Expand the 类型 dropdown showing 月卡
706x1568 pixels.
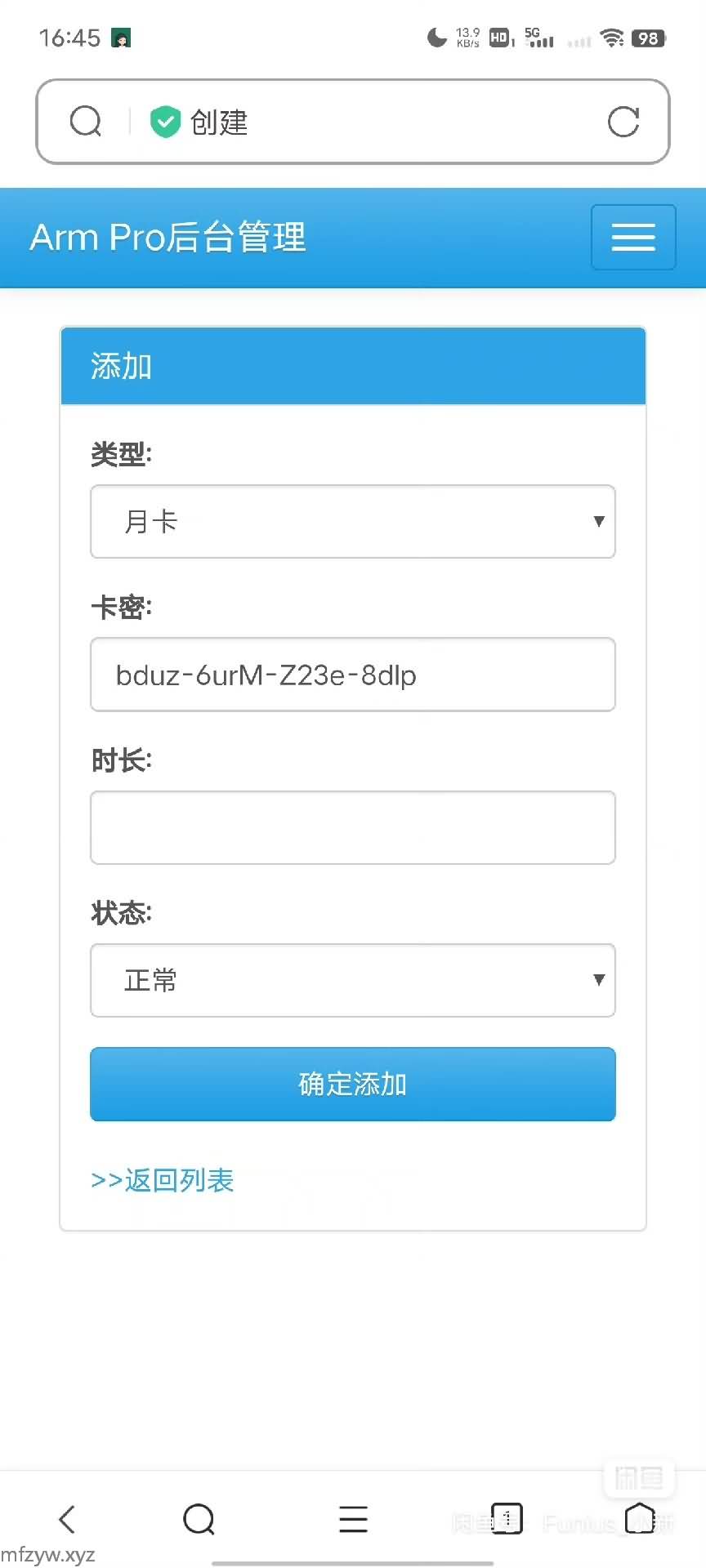point(352,522)
